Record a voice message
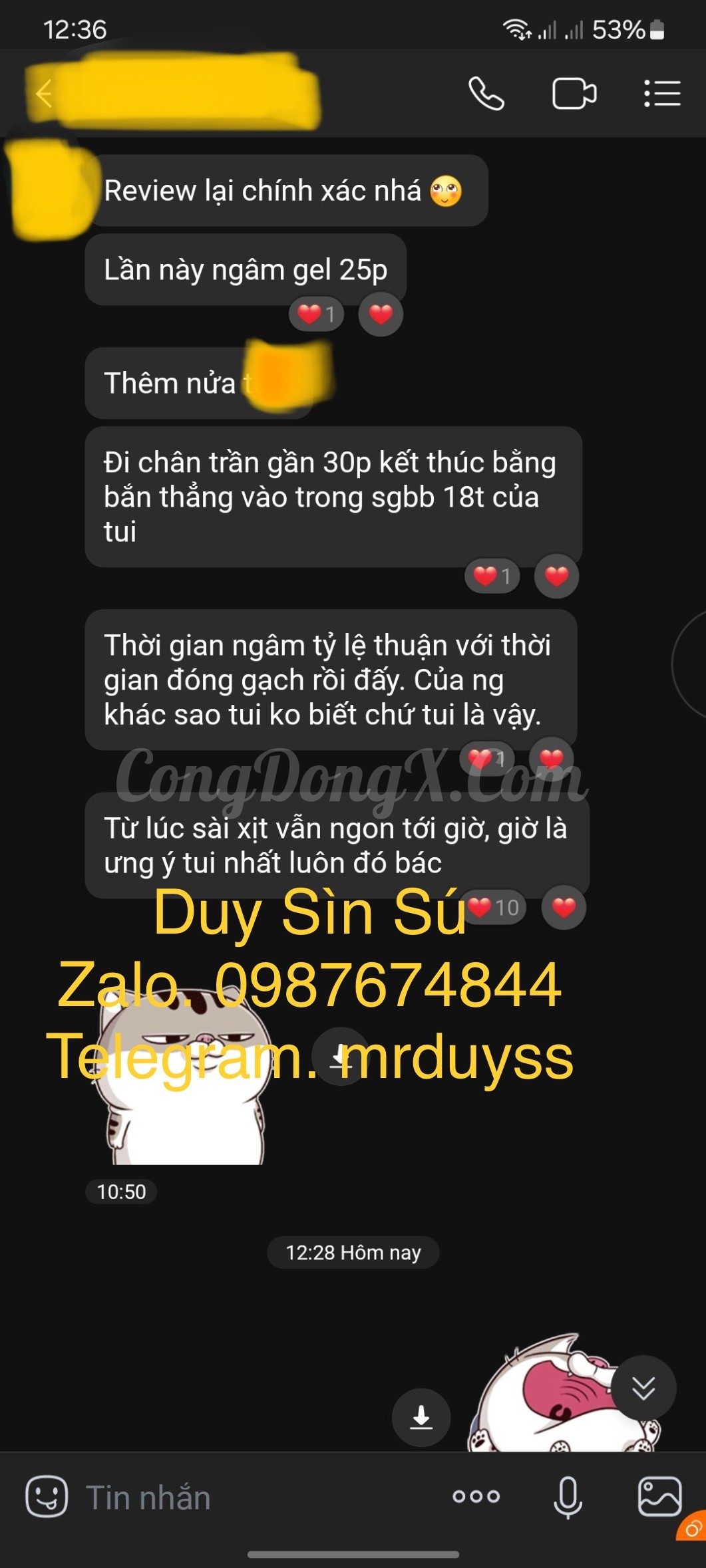Viewport: 706px width, 1568px height. pyautogui.click(x=568, y=1498)
